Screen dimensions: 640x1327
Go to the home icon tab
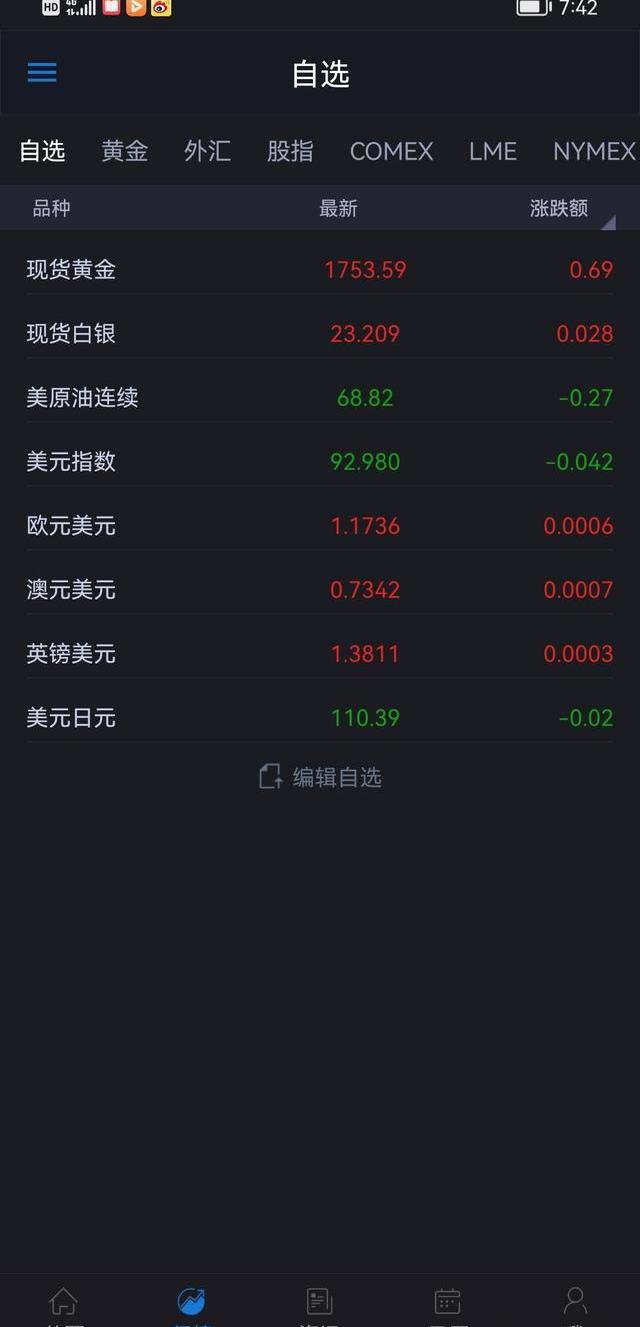63,1302
